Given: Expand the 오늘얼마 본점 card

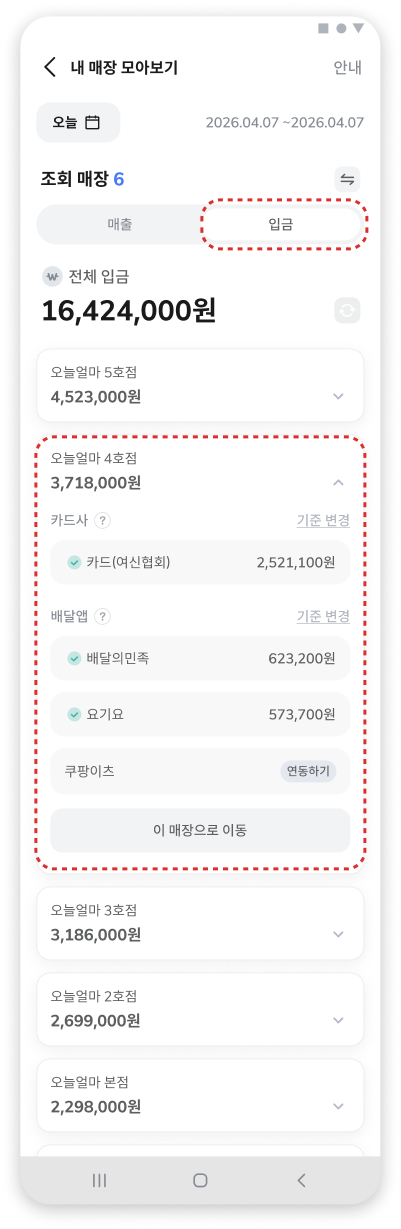Looking at the screenshot, I should click(338, 1106).
